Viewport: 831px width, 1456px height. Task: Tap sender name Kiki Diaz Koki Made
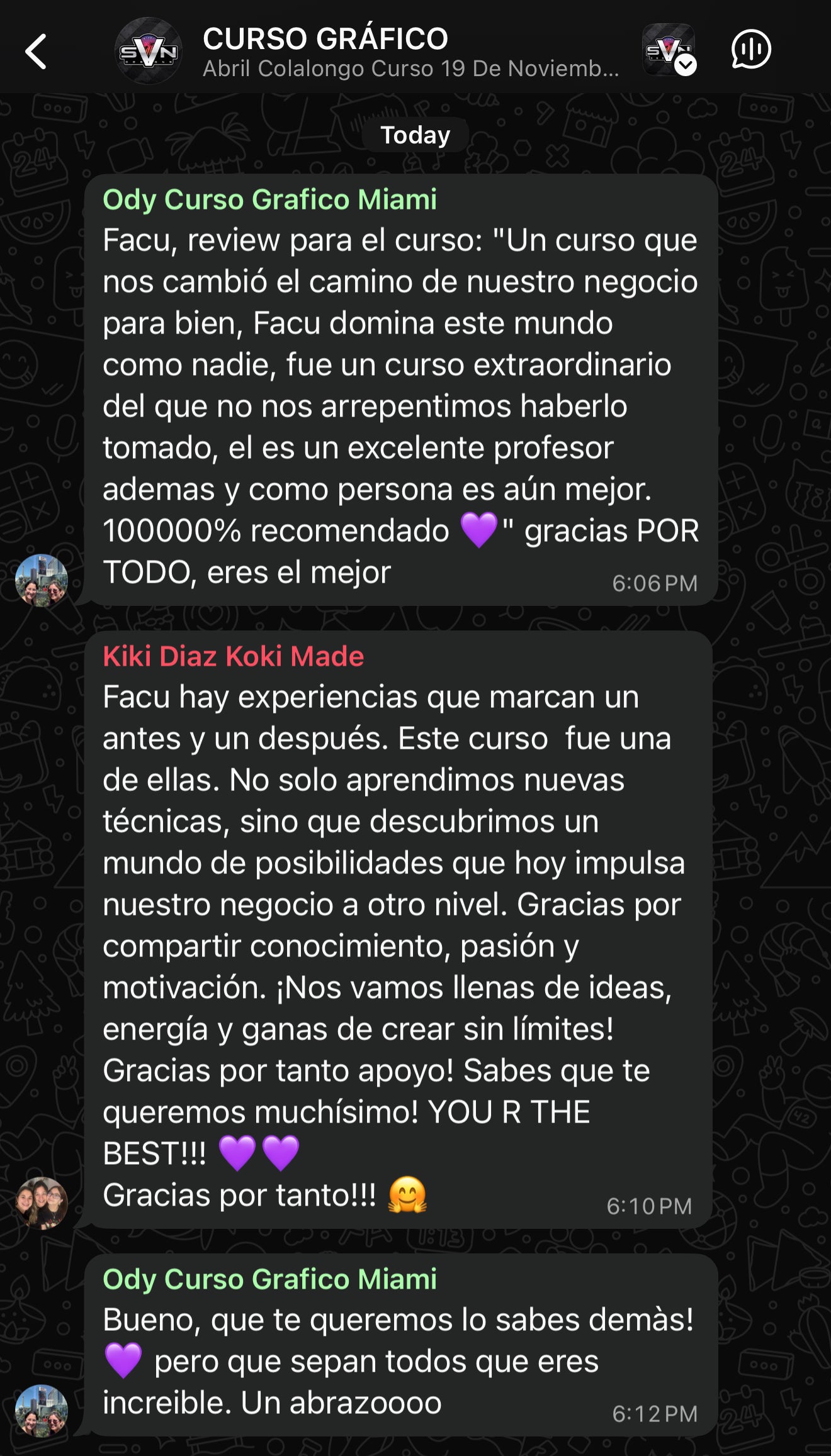click(x=234, y=656)
